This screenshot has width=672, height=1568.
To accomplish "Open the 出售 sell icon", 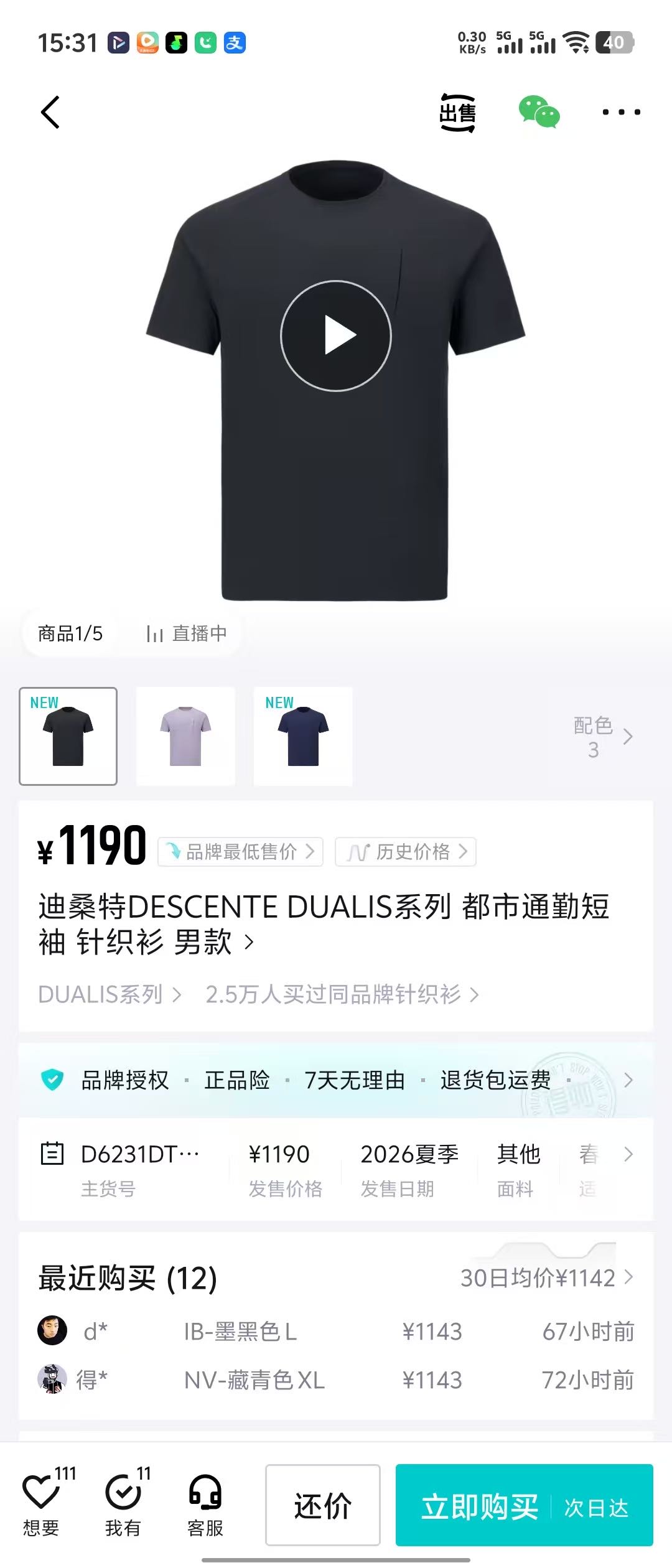I will point(458,113).
